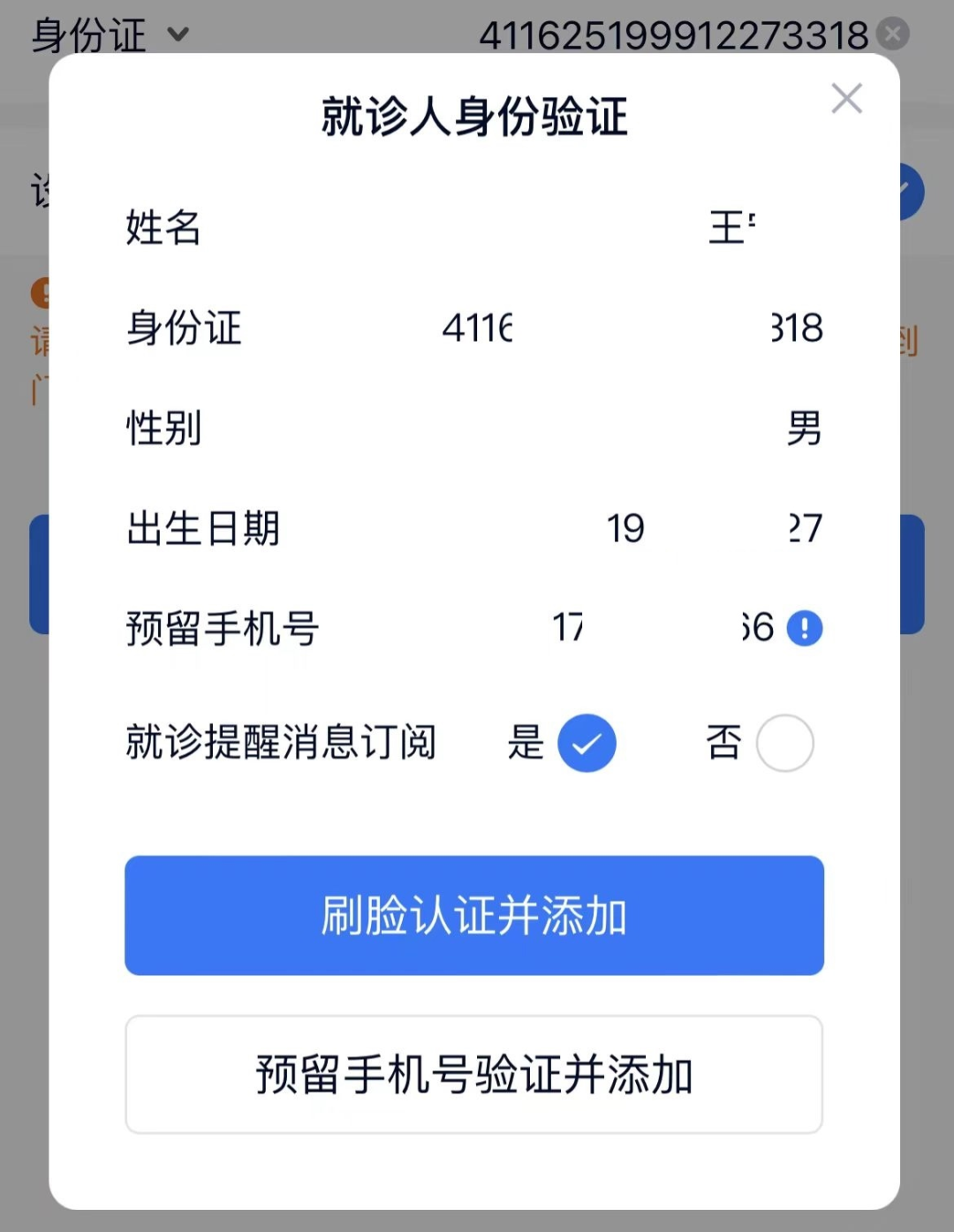The image size is (954, 1232).
Task: Choose 预留手机号验证并添加
Action: coord(474,1074)
